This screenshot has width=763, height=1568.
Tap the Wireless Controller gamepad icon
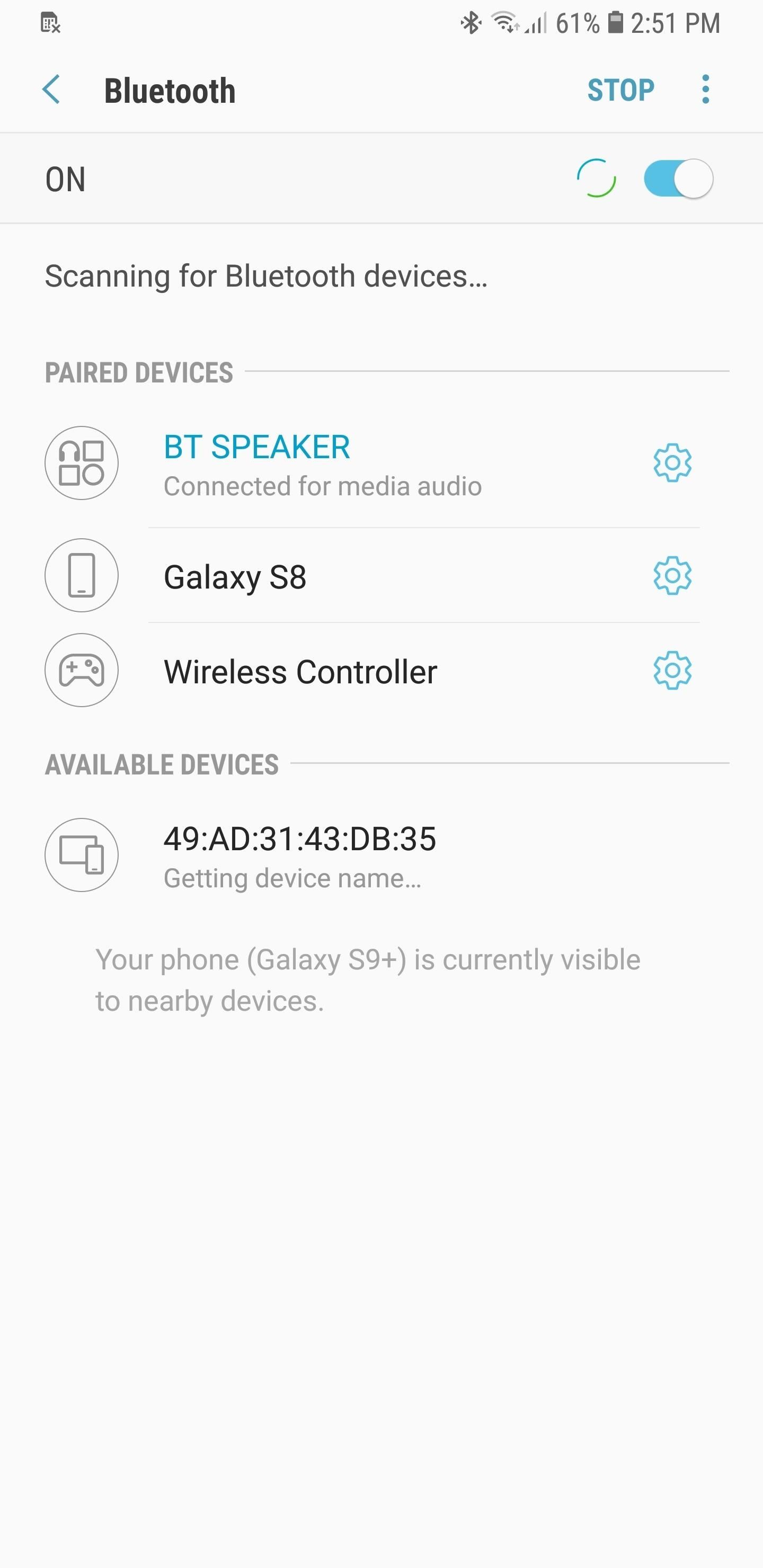(81, 670)
